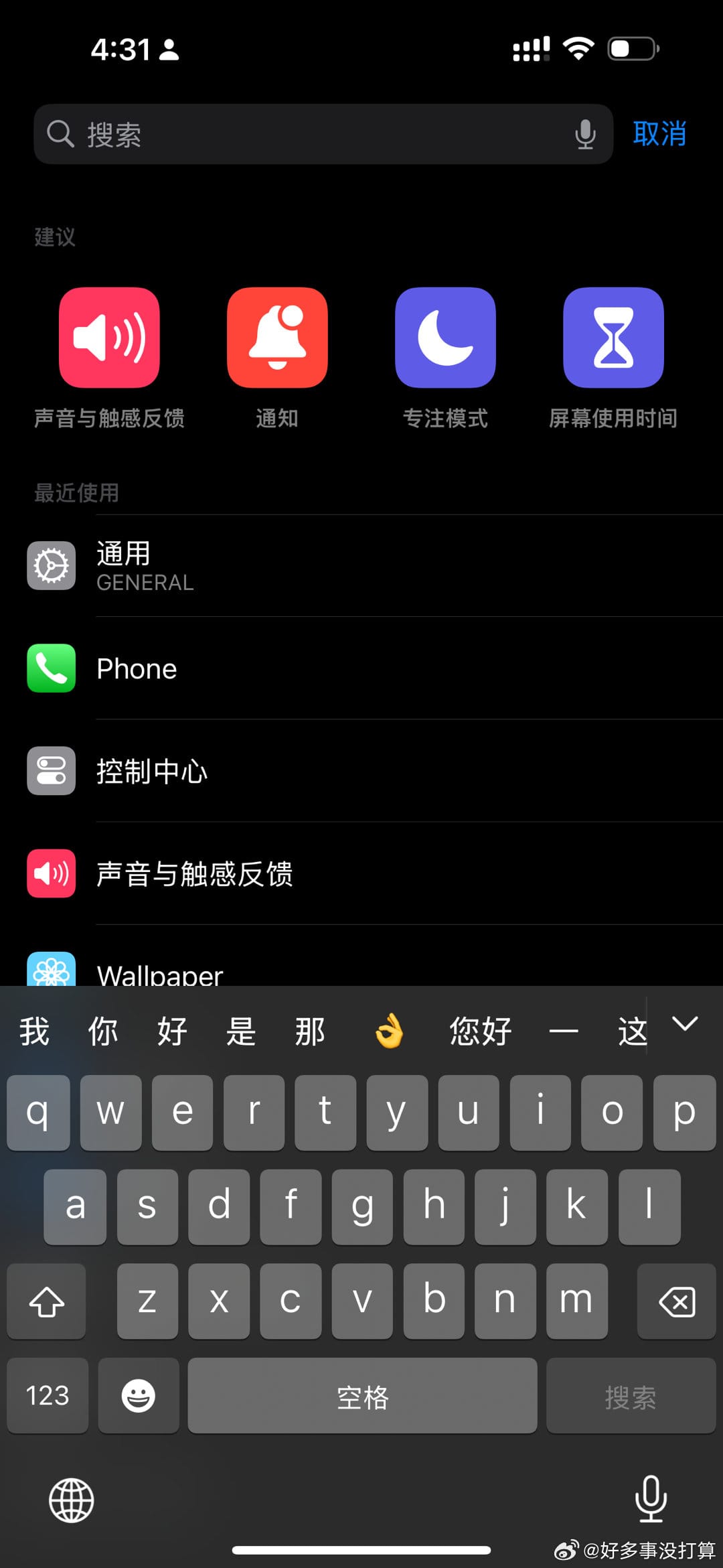
Task: Expand the keyboard candidate list
Action: click(685, 1024)
